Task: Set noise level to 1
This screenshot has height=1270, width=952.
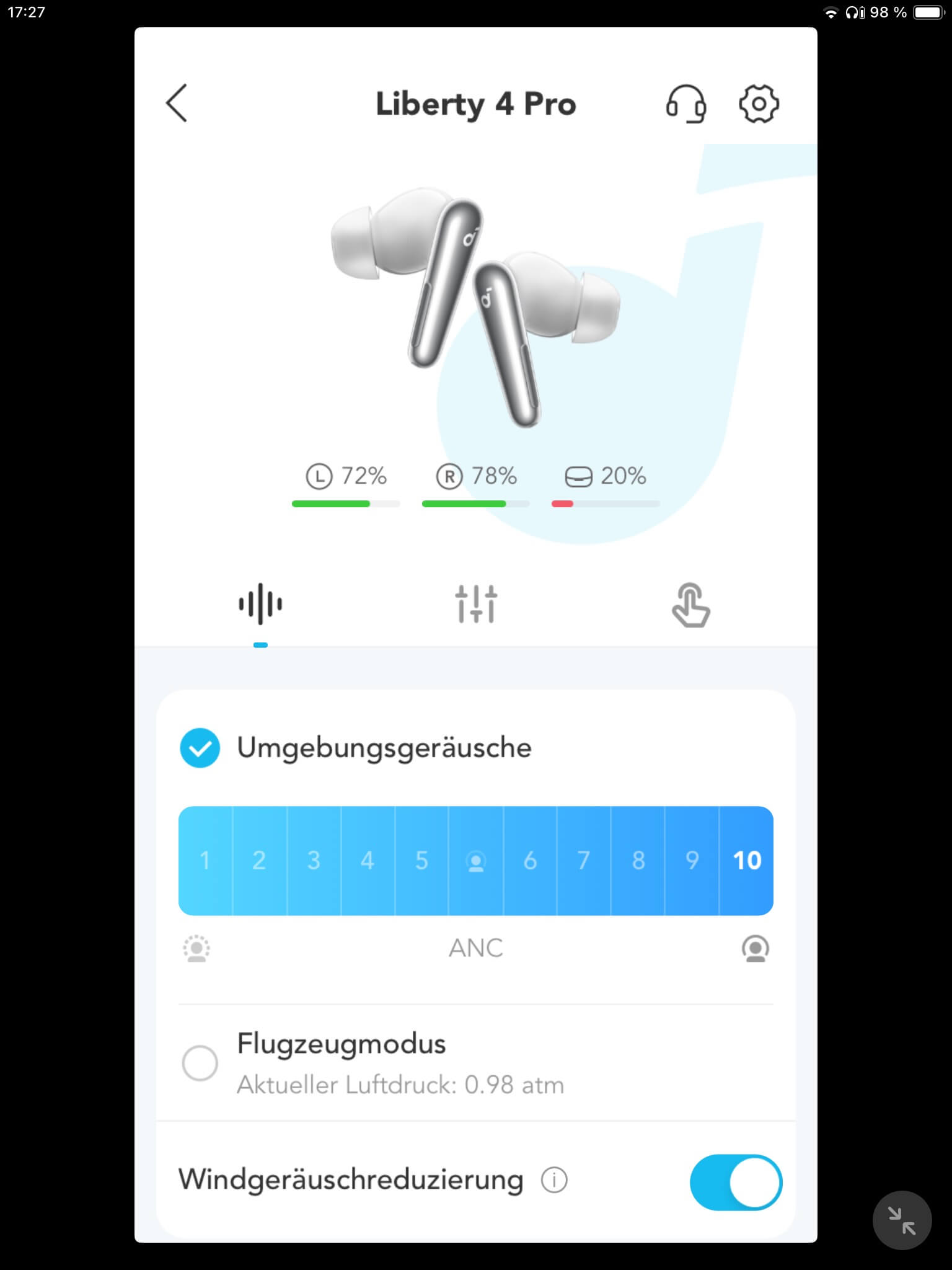Action: click(205, 861)
